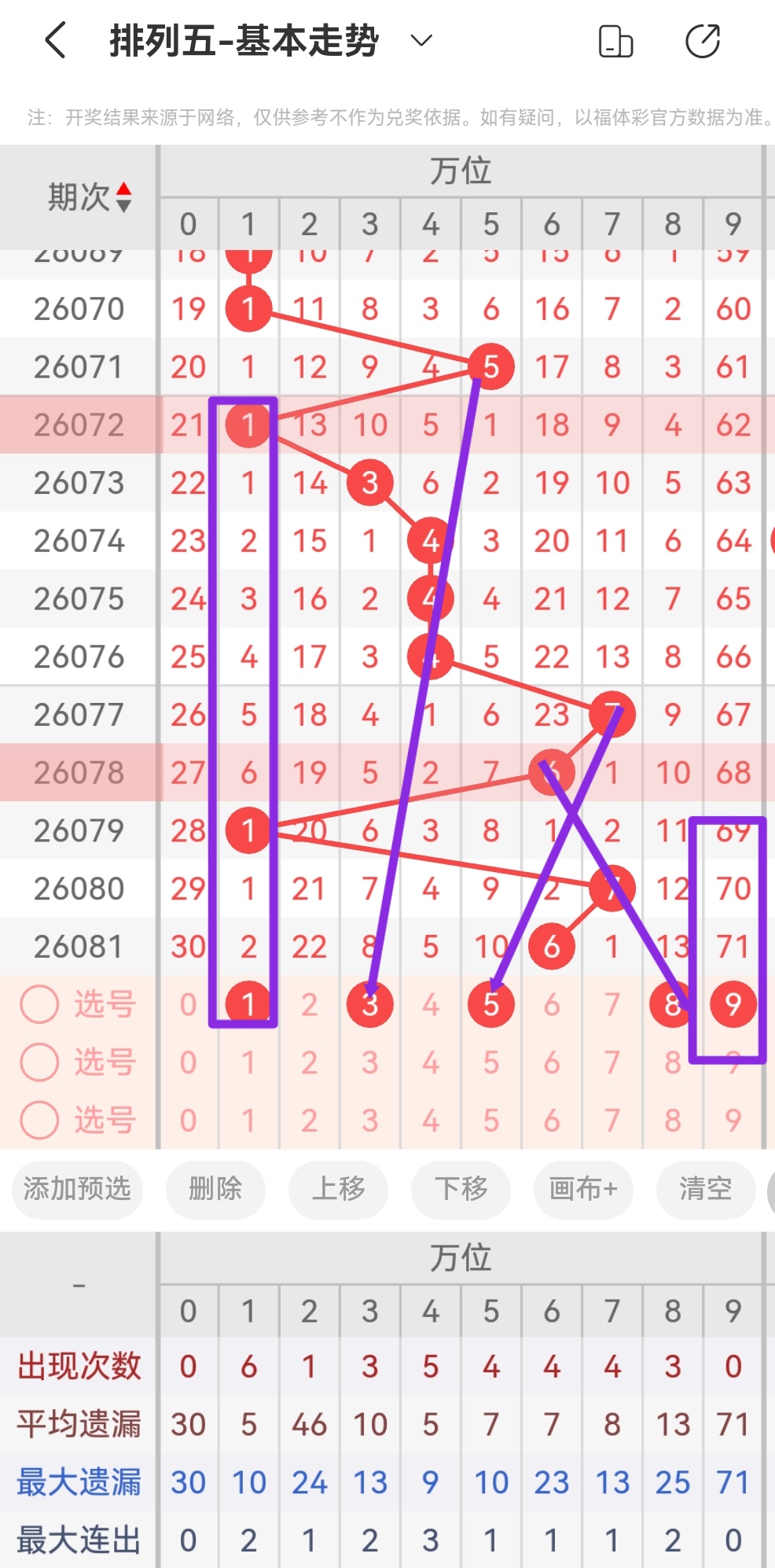775x1568 pixels.
Task: Toggle number 0 in the first selection row
Action: tap(188, 1004)
